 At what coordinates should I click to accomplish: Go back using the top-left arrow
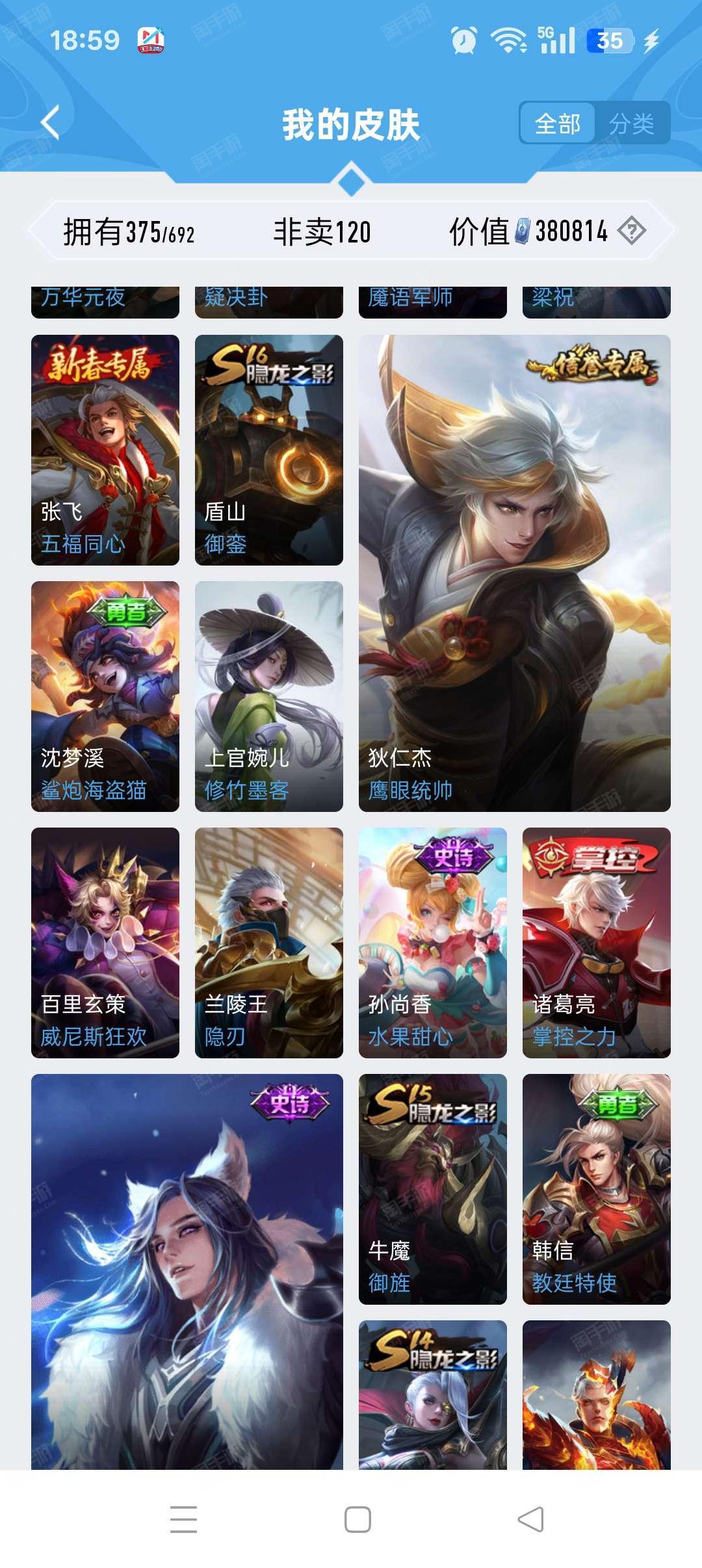51,122
